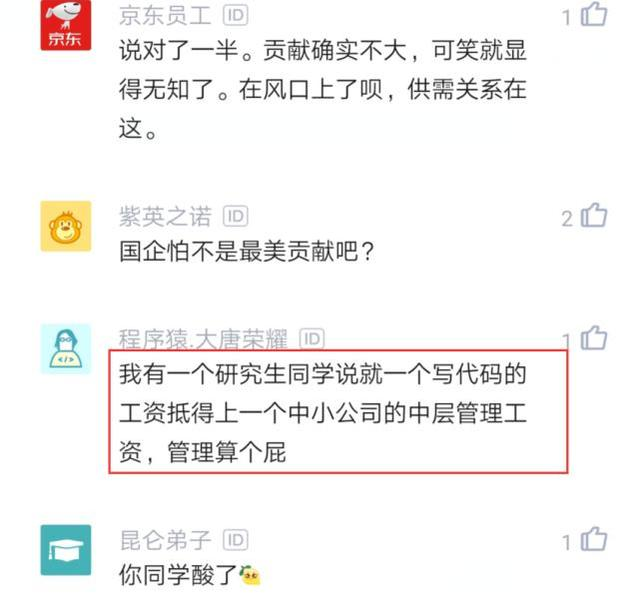Like the comment by 程序猿.大唐荣耀
640x605 pixels.
click(x=594, y=338)
